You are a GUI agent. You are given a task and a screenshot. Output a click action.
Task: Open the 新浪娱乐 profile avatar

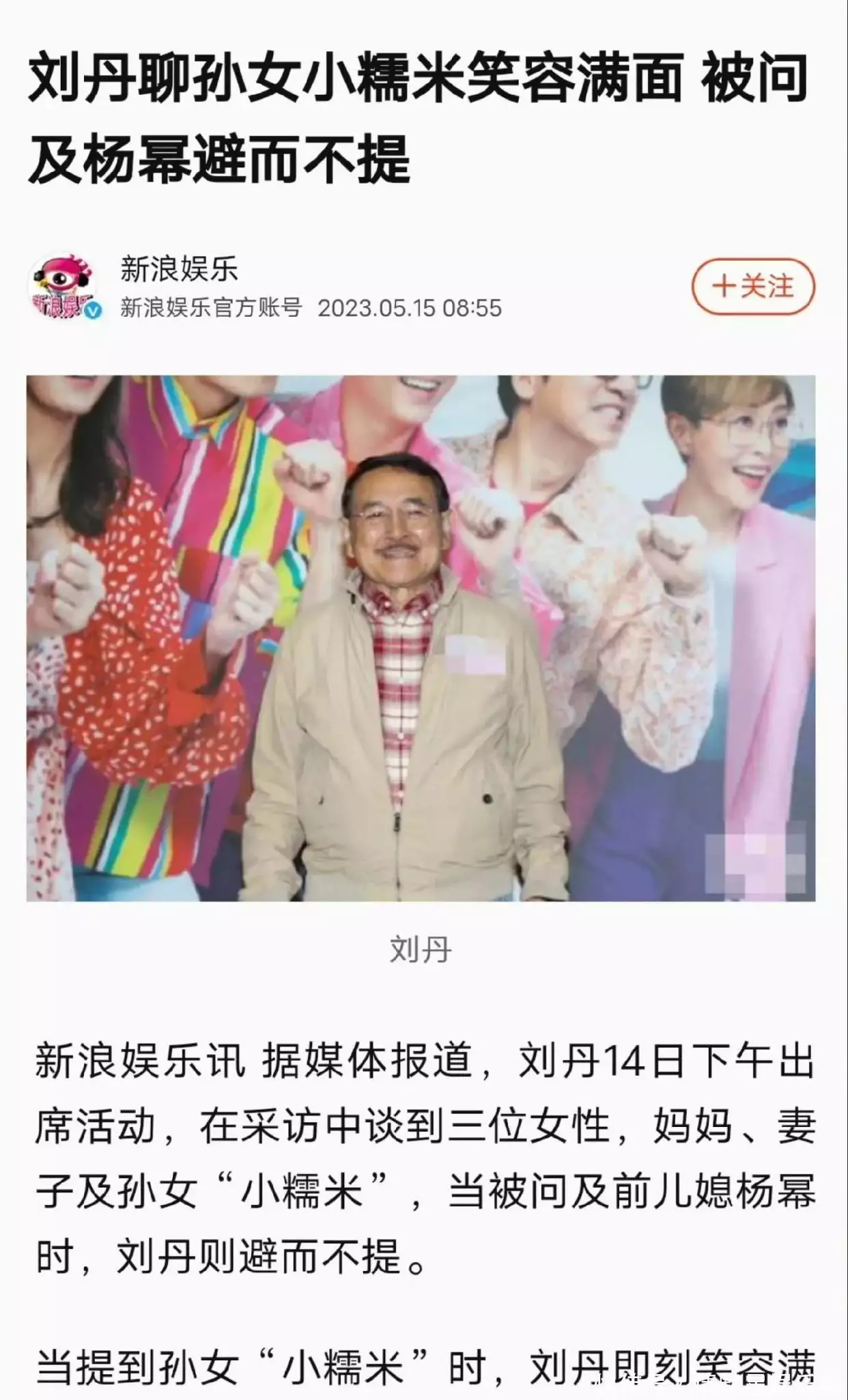(x=62, y=287)
